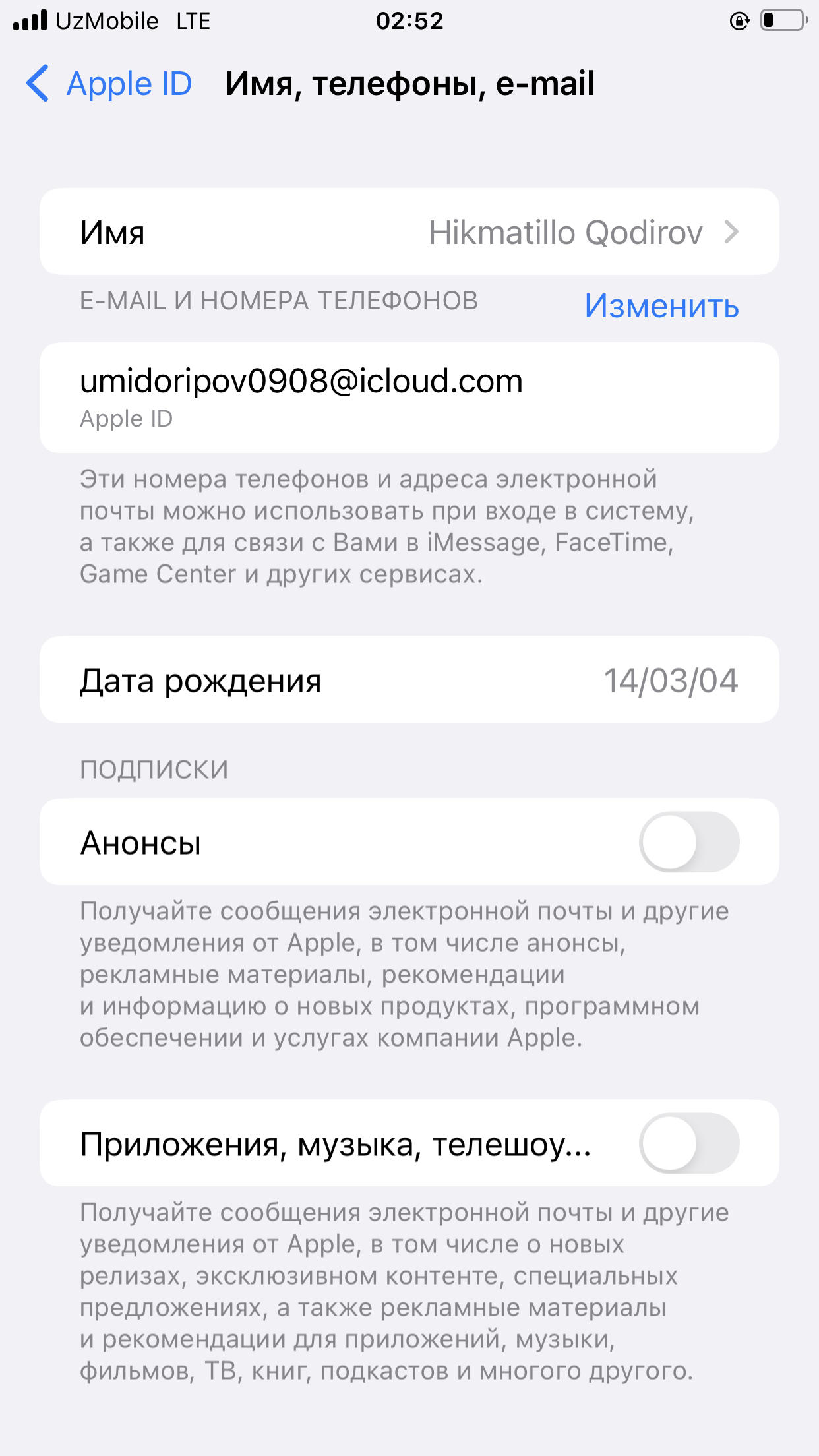The image size is (819, 1456).
Task: Tap Изменить to edit emails and phones
Action: click(661, 306)
